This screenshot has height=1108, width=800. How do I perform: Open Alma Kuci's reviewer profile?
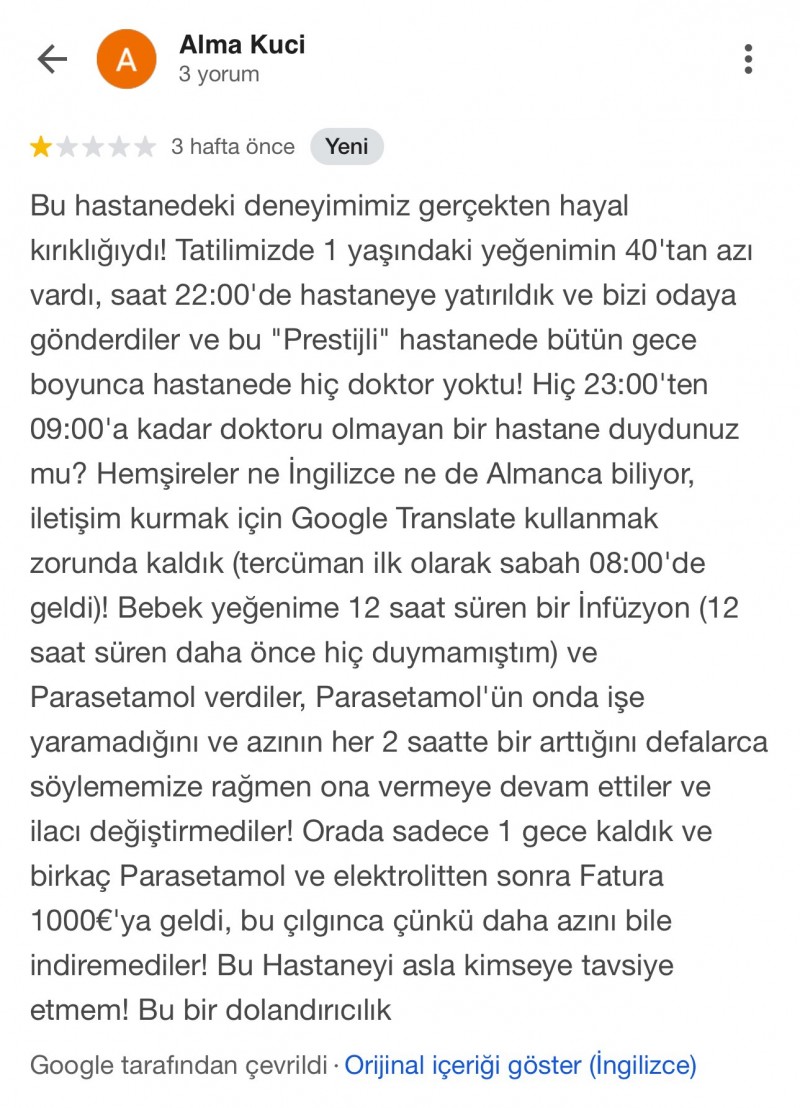coord(241,45)
